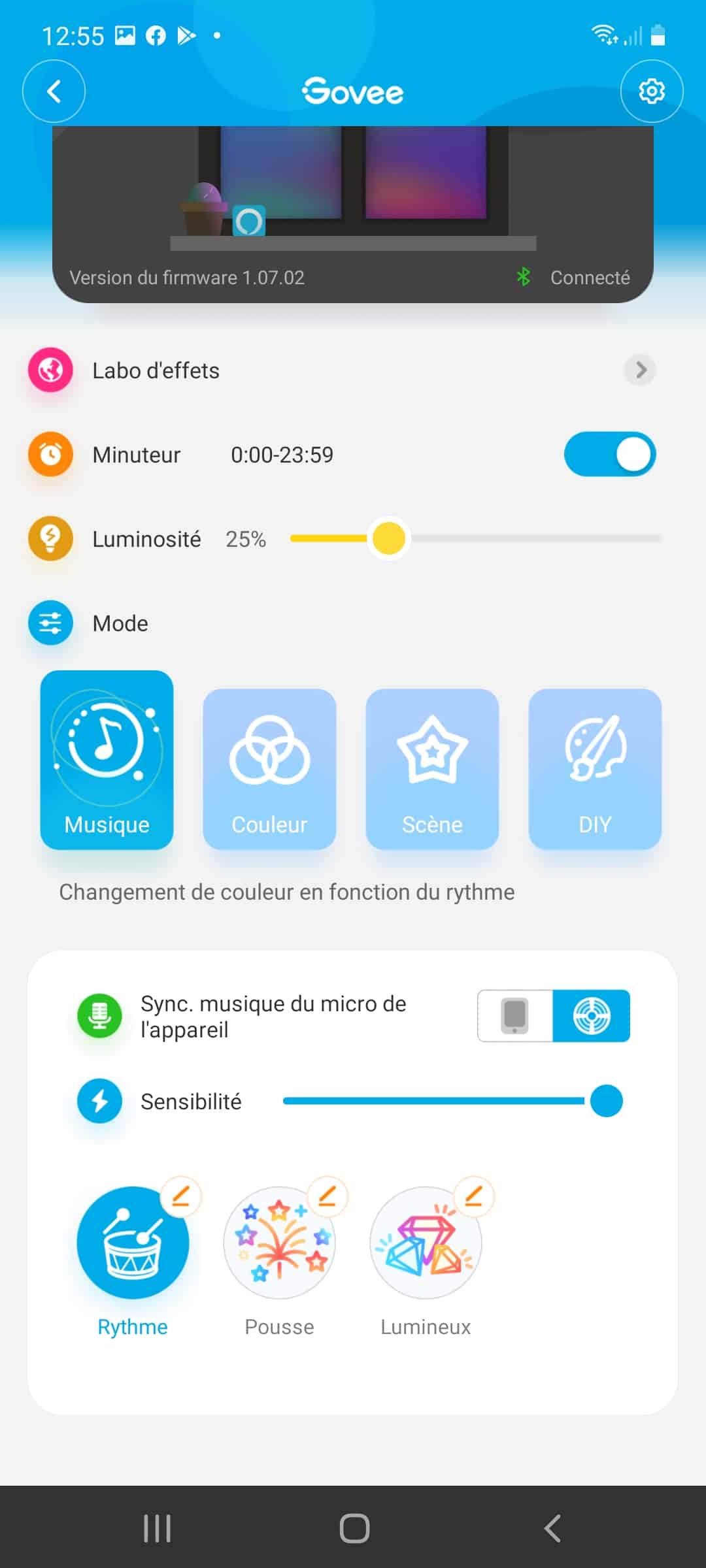Image resolution: width=706 pixels, height=1568 pixels.
Task: Go back using the top-left arrow
Action: [x=54, y=91]
